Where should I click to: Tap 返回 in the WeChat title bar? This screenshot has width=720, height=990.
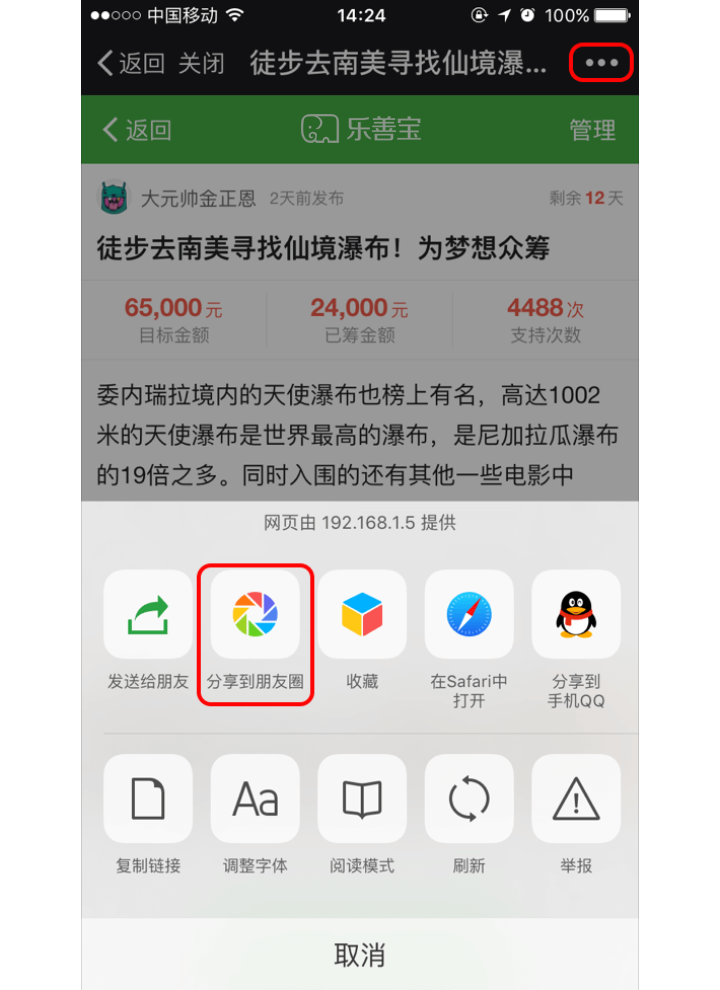tap(131, 63)
